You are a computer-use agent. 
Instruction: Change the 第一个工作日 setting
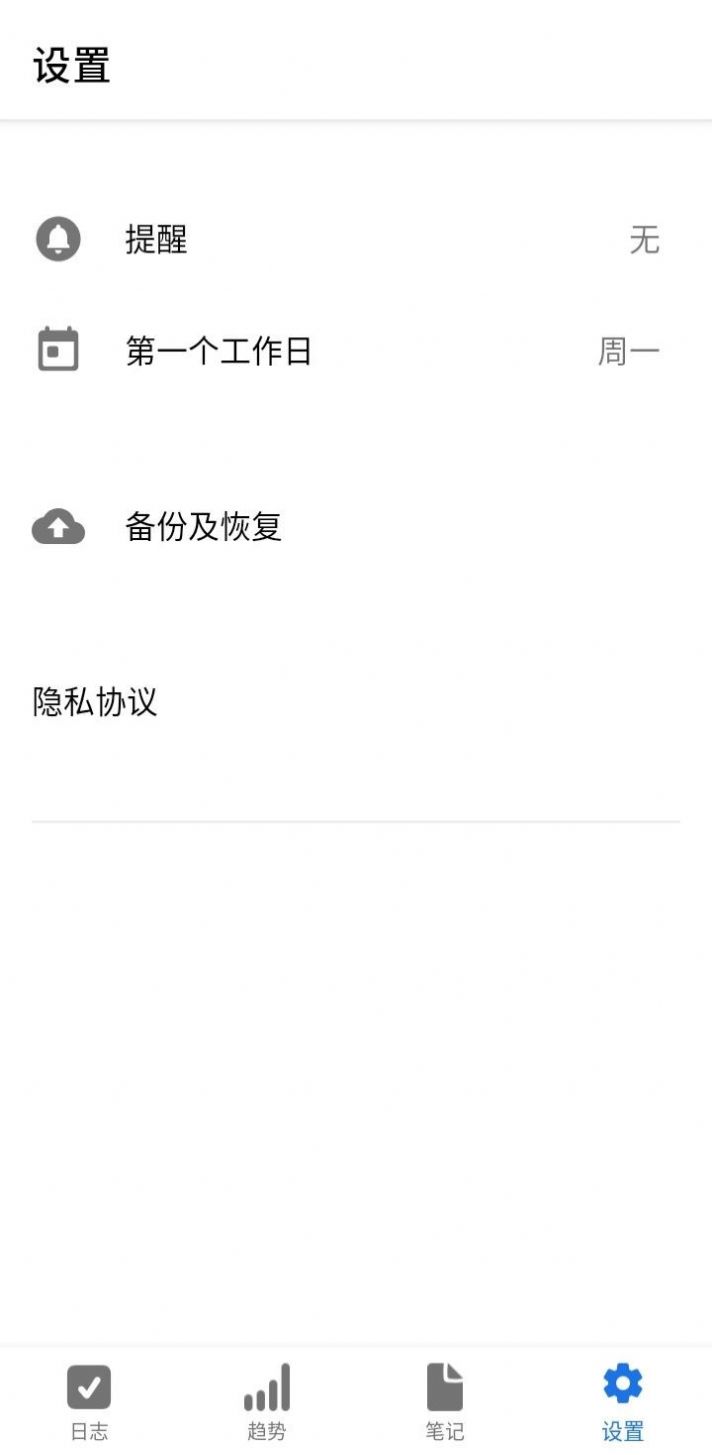(x=218, y=351)
